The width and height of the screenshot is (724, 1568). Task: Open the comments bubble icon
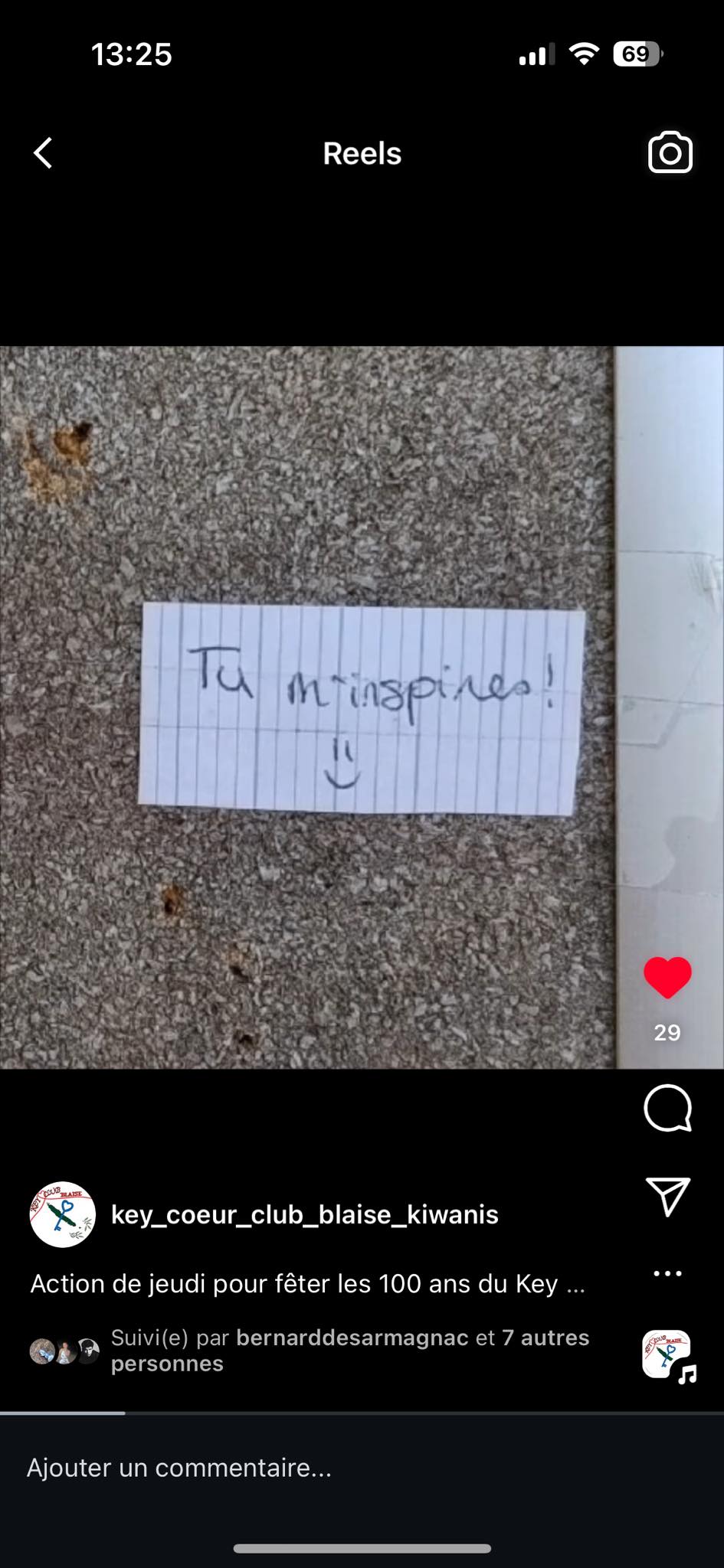[668, 1108]
